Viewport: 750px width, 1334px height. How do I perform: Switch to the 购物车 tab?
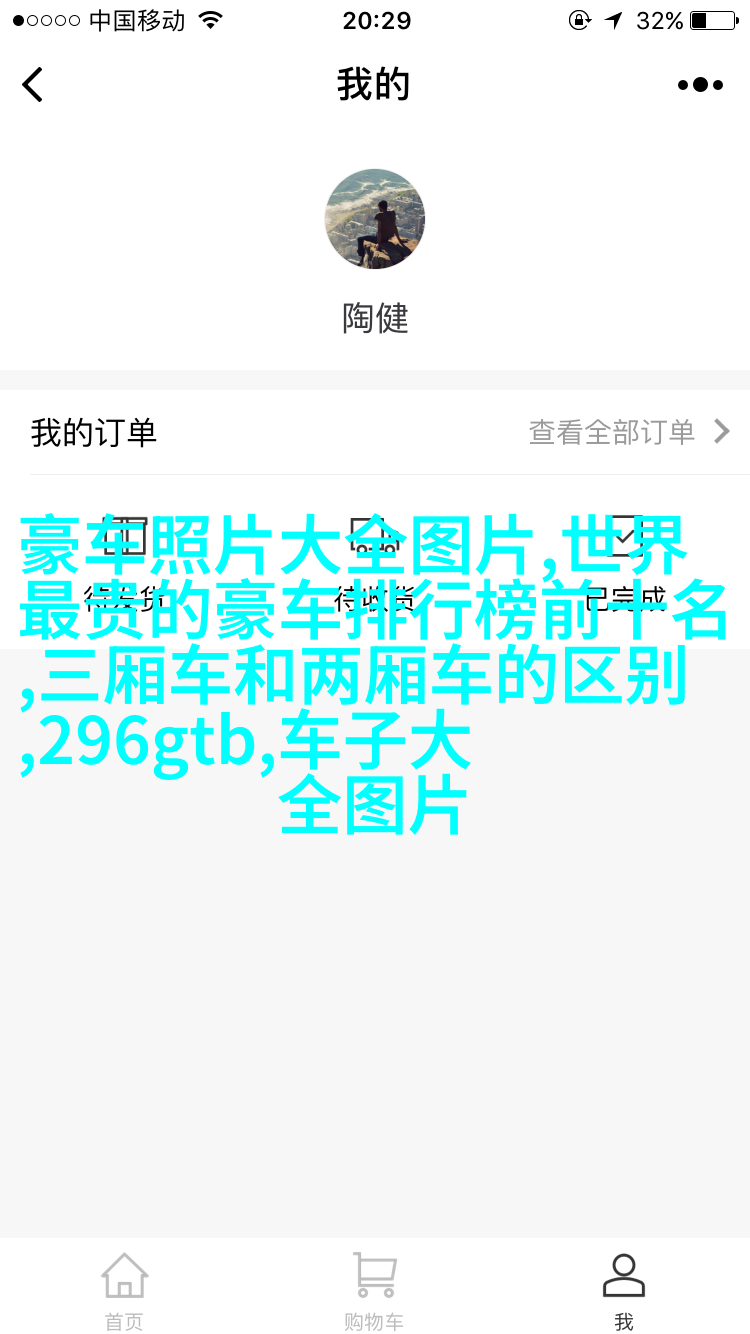tap(374, 1290)
